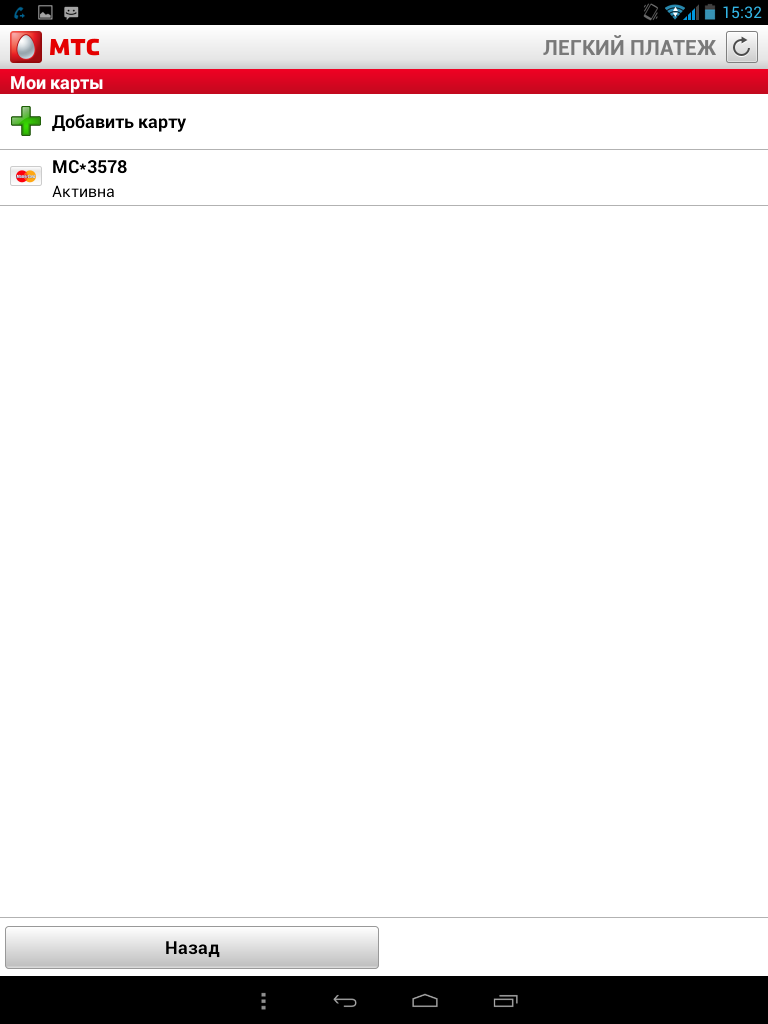Tap the refresh icon in the header

coord(741,47)
